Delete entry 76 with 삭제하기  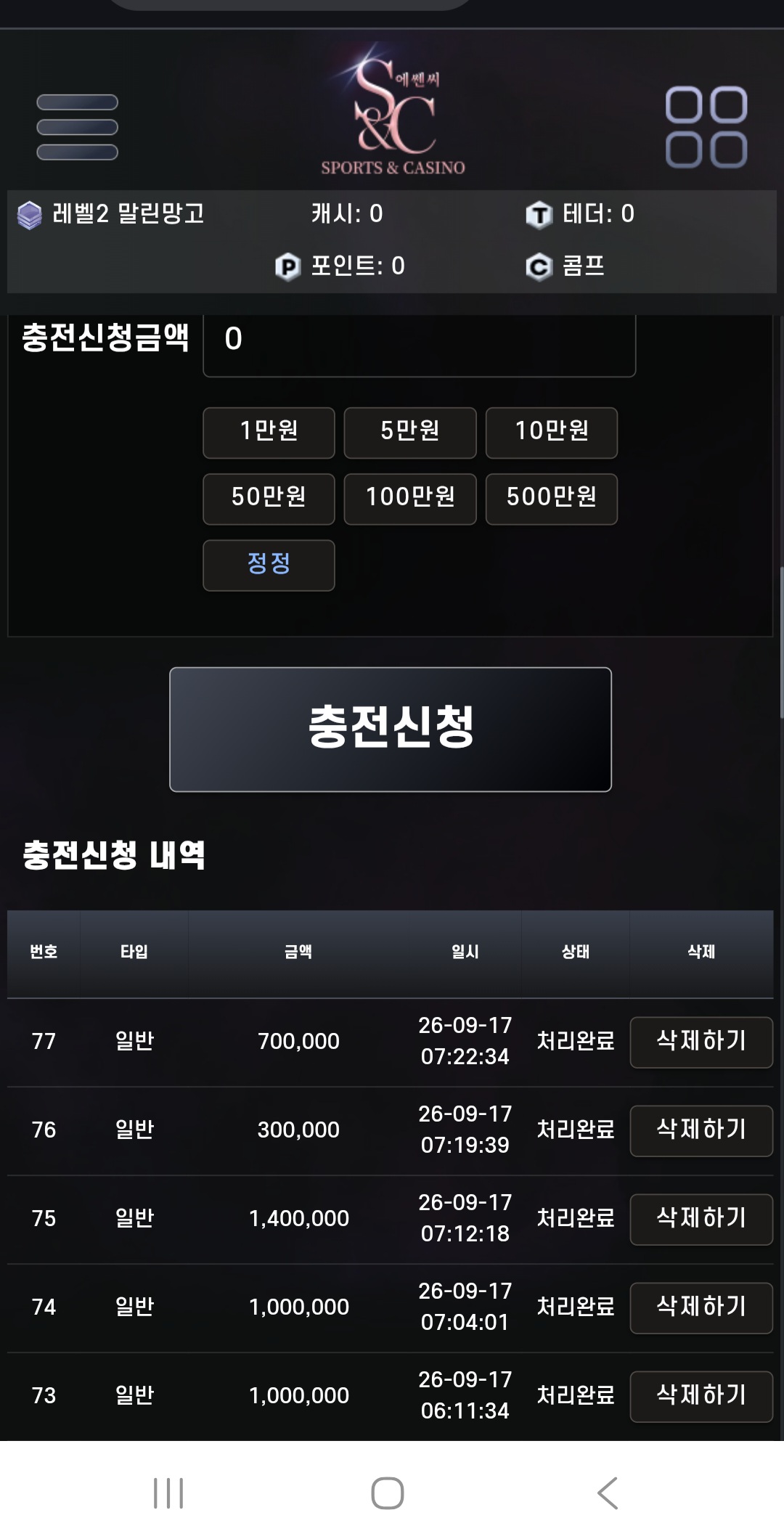[701, 1130]
